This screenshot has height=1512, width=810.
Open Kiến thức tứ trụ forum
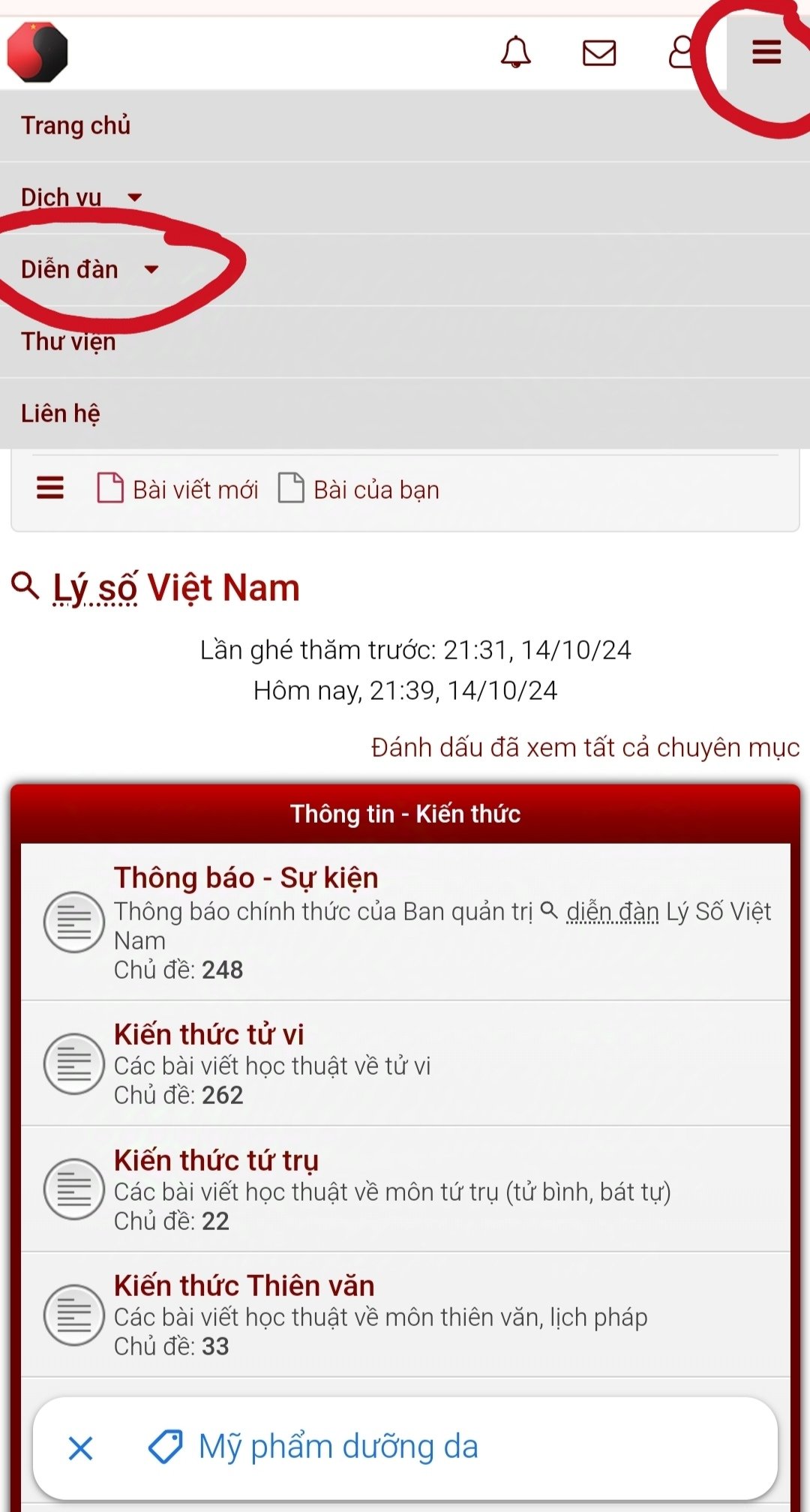pyautogui.click(x=216, y=1160)
